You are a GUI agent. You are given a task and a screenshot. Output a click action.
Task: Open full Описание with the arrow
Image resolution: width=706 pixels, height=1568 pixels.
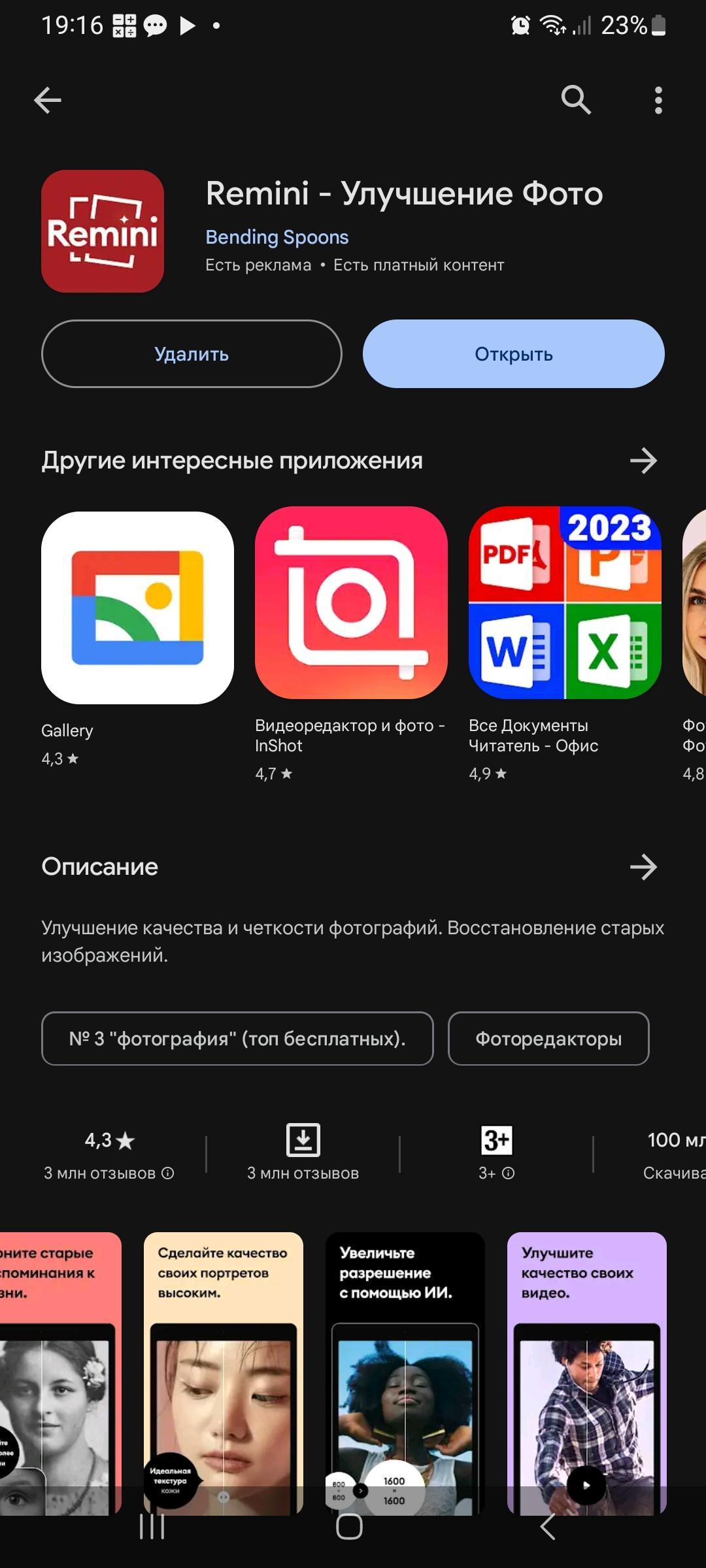coord(643,867)
